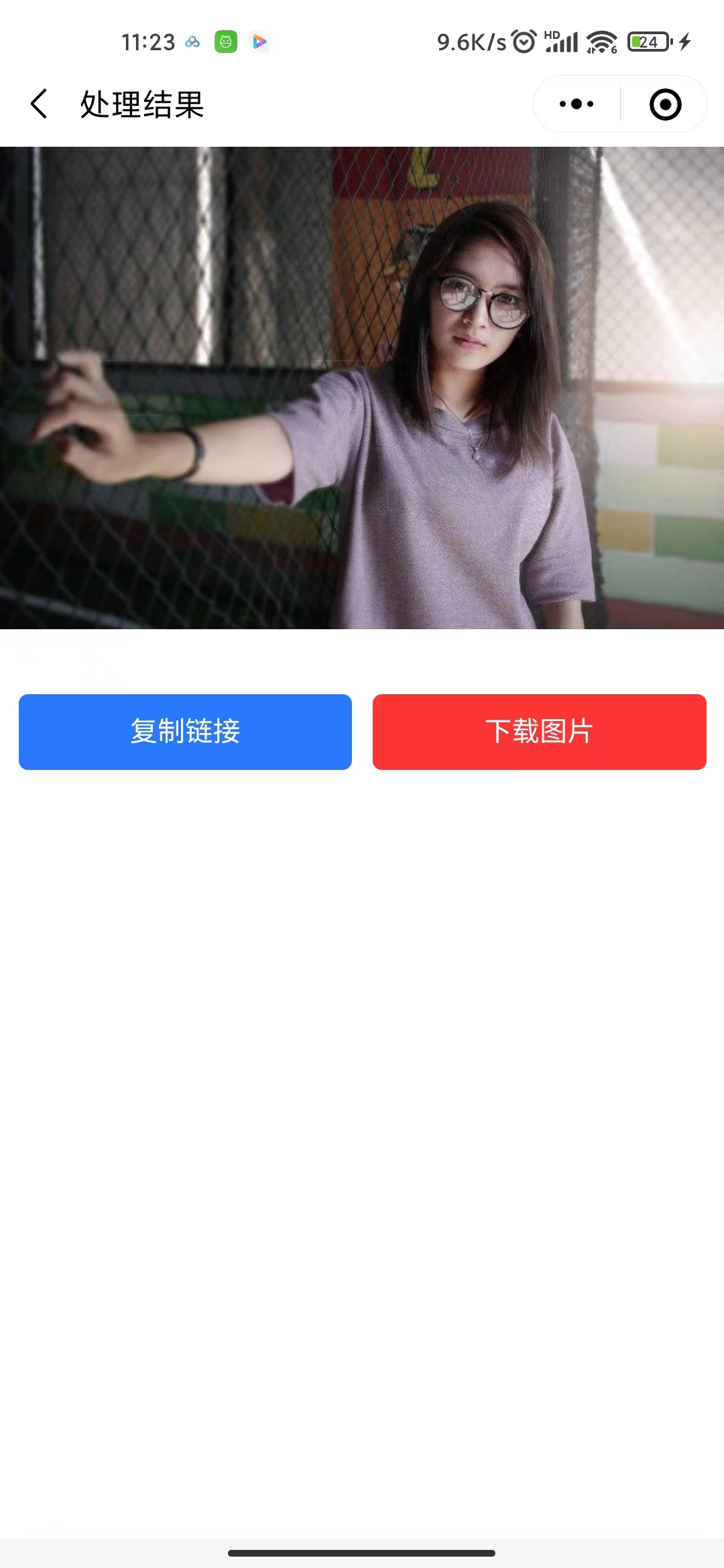This screenshot has height=1568, width=724.
Task: Open the processed result image preview
Action: pos(362,387)
